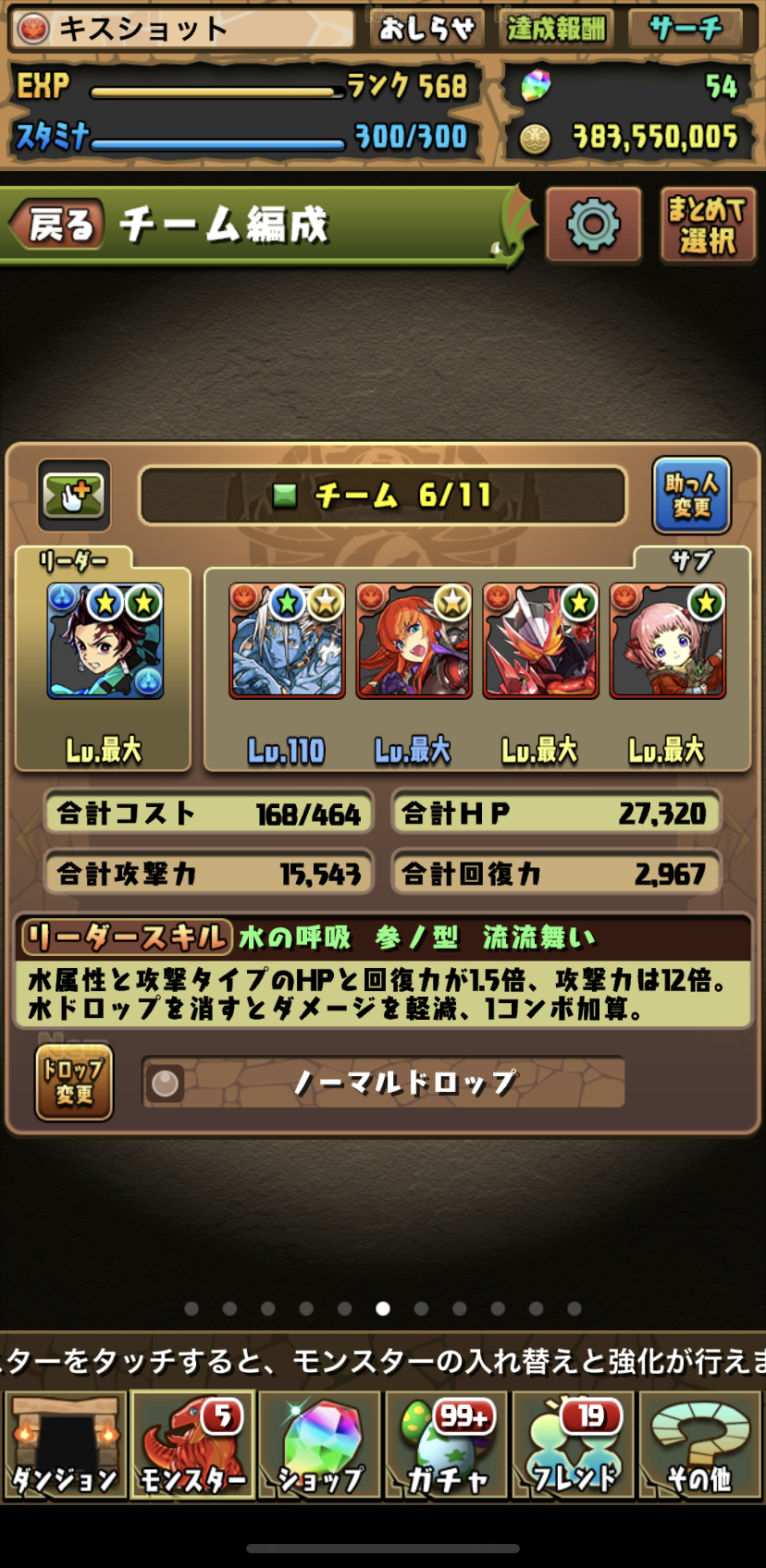Tap the 助っ人変更 helper change button
This screenshot has height=1568, width=766.
[692, 496]
